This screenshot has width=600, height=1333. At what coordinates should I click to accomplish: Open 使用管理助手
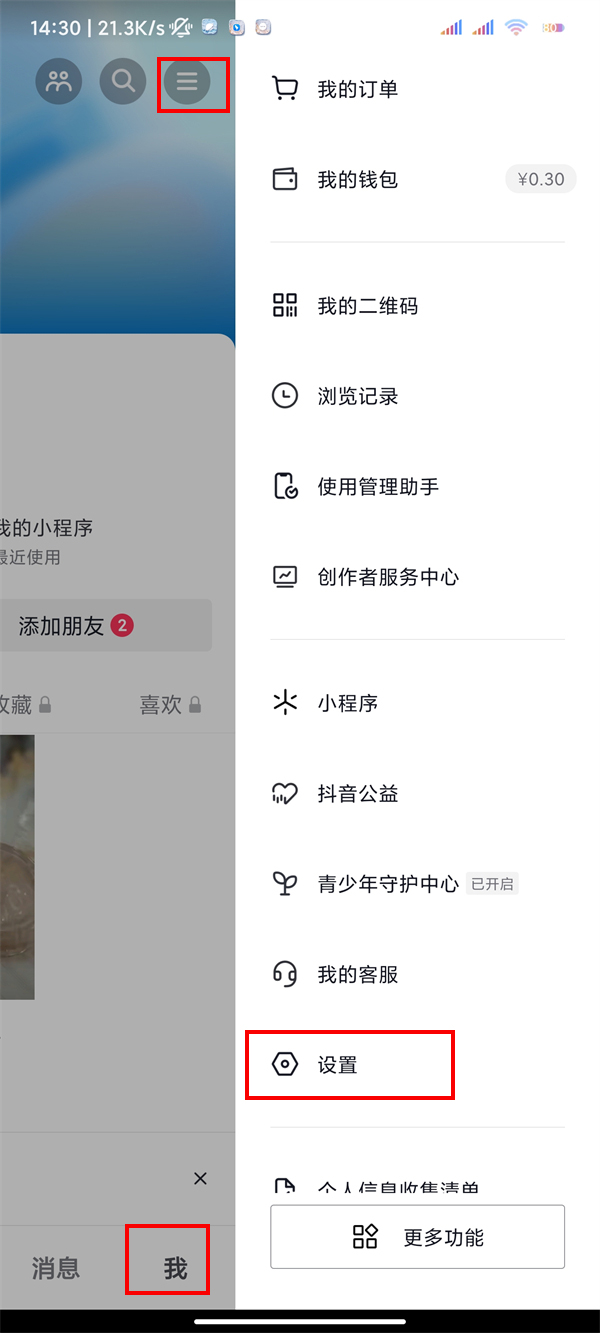point(377,487)
